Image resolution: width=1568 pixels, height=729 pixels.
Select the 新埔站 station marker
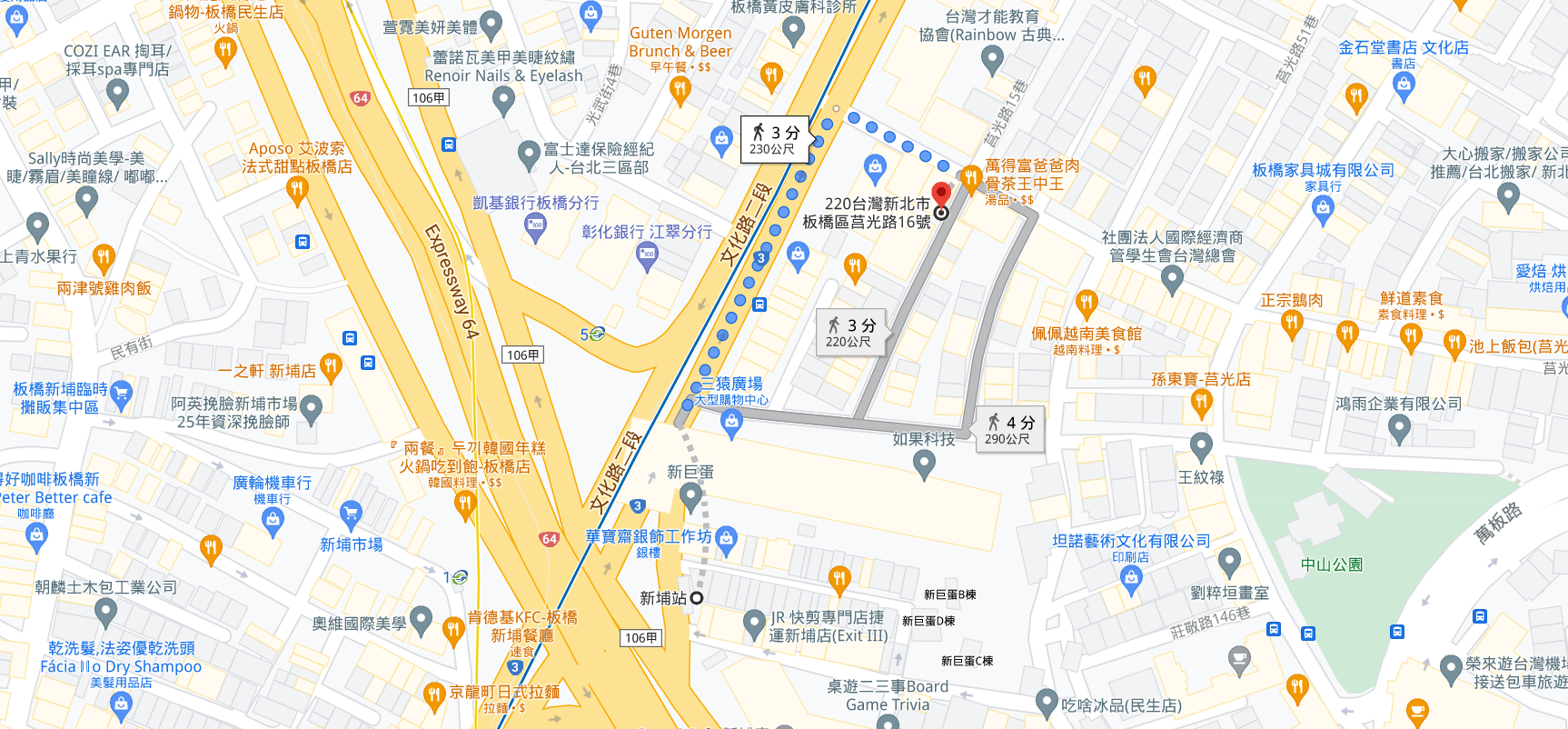[x=697, y=598]
